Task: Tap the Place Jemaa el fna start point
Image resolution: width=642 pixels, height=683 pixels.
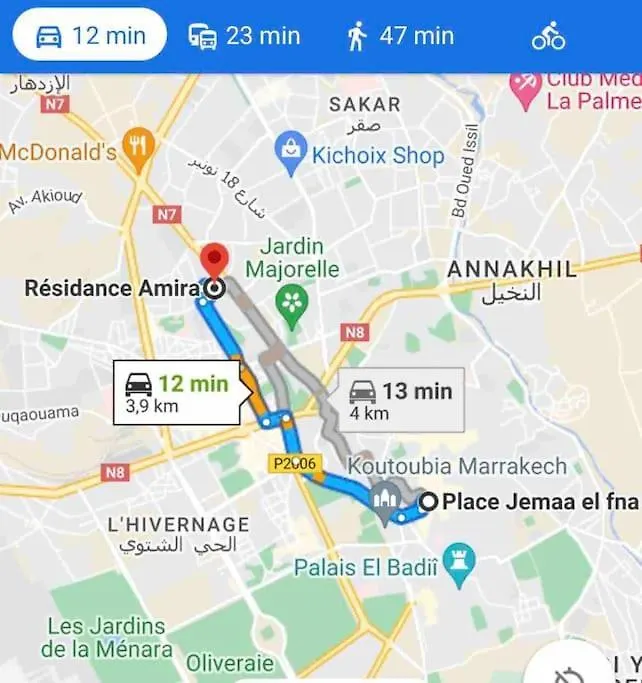Action: [429, 502]
